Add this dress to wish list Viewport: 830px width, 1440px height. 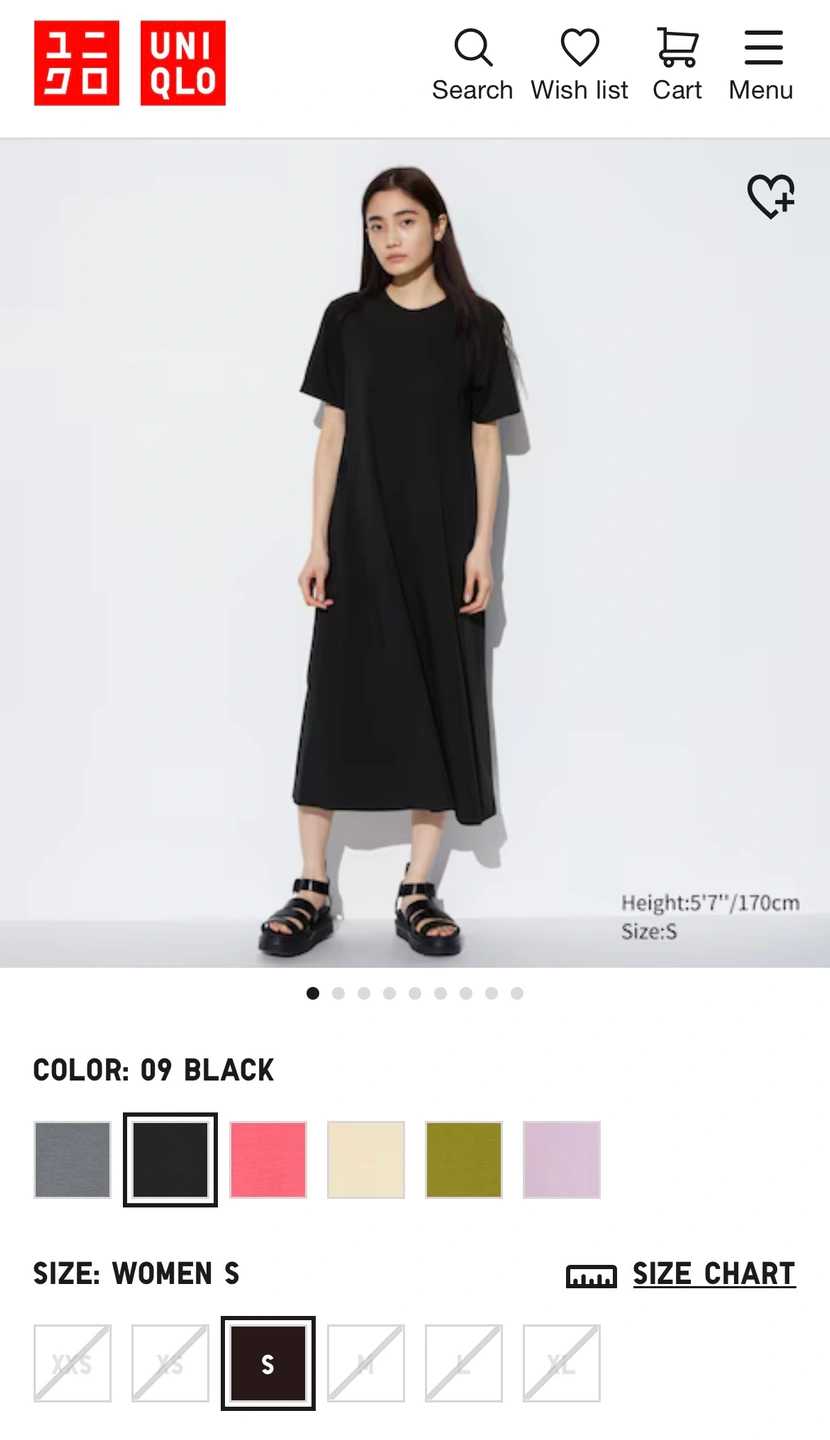771,196
